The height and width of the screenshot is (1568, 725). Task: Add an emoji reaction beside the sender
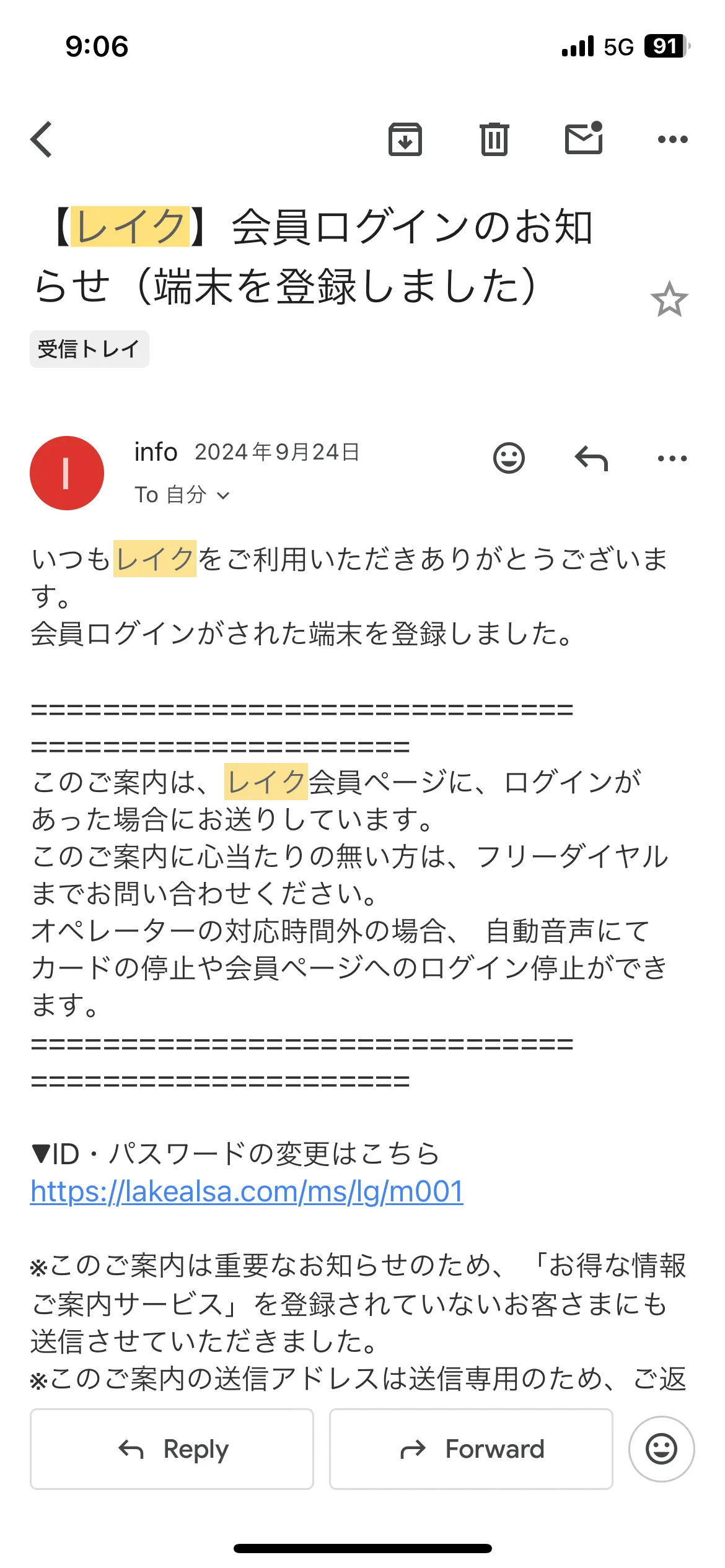509,458
